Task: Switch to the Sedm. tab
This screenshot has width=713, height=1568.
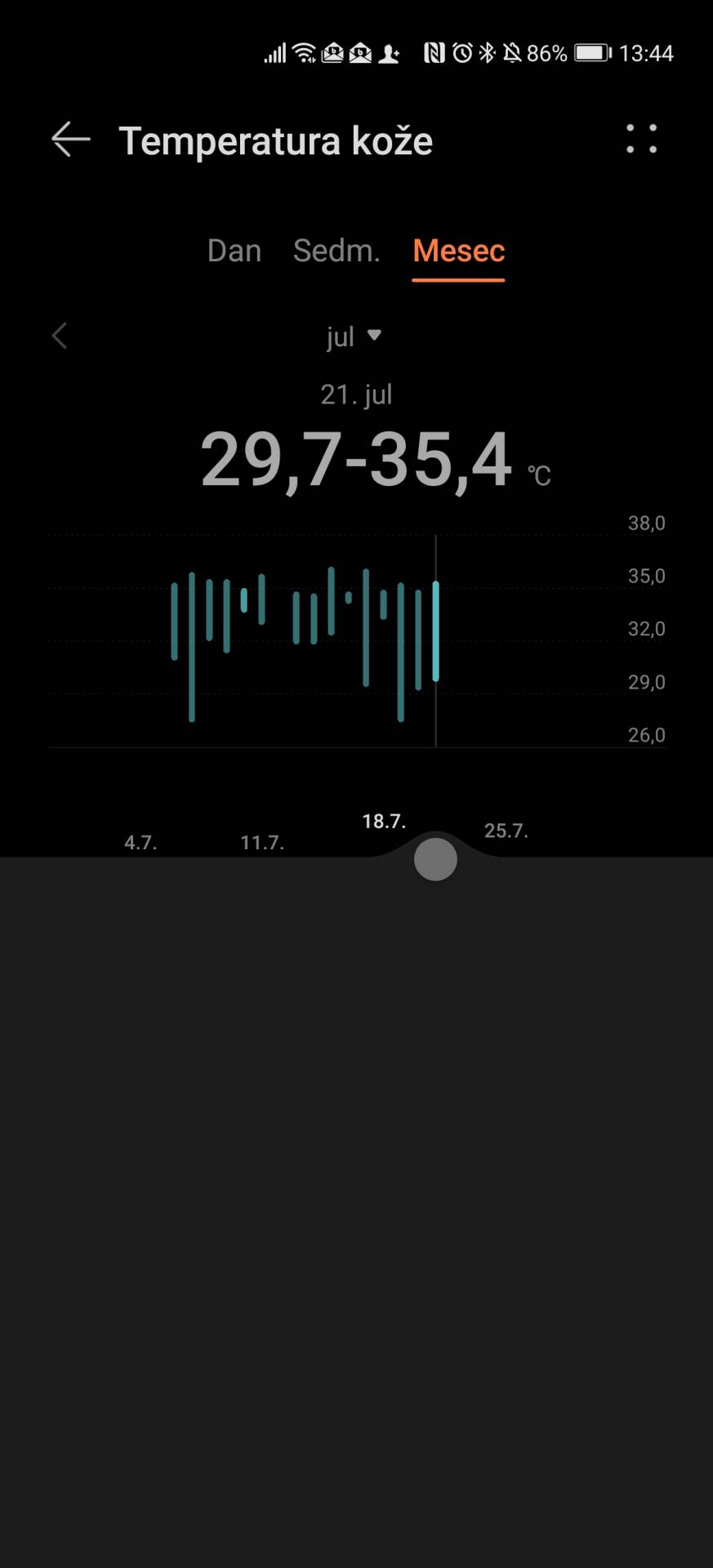Action: pyautogui.click(x=336, y=251)
